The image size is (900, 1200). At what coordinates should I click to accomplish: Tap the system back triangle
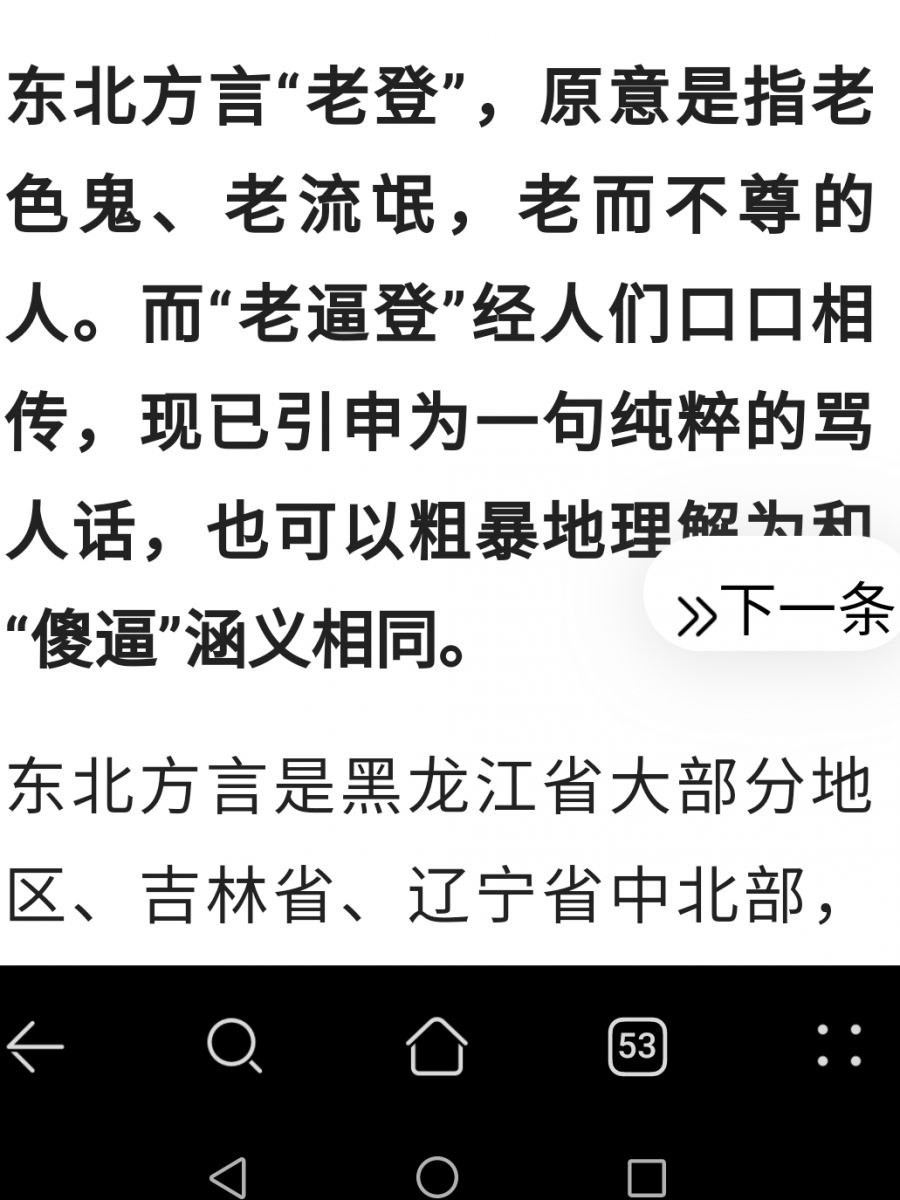[x=230, y=1177]
